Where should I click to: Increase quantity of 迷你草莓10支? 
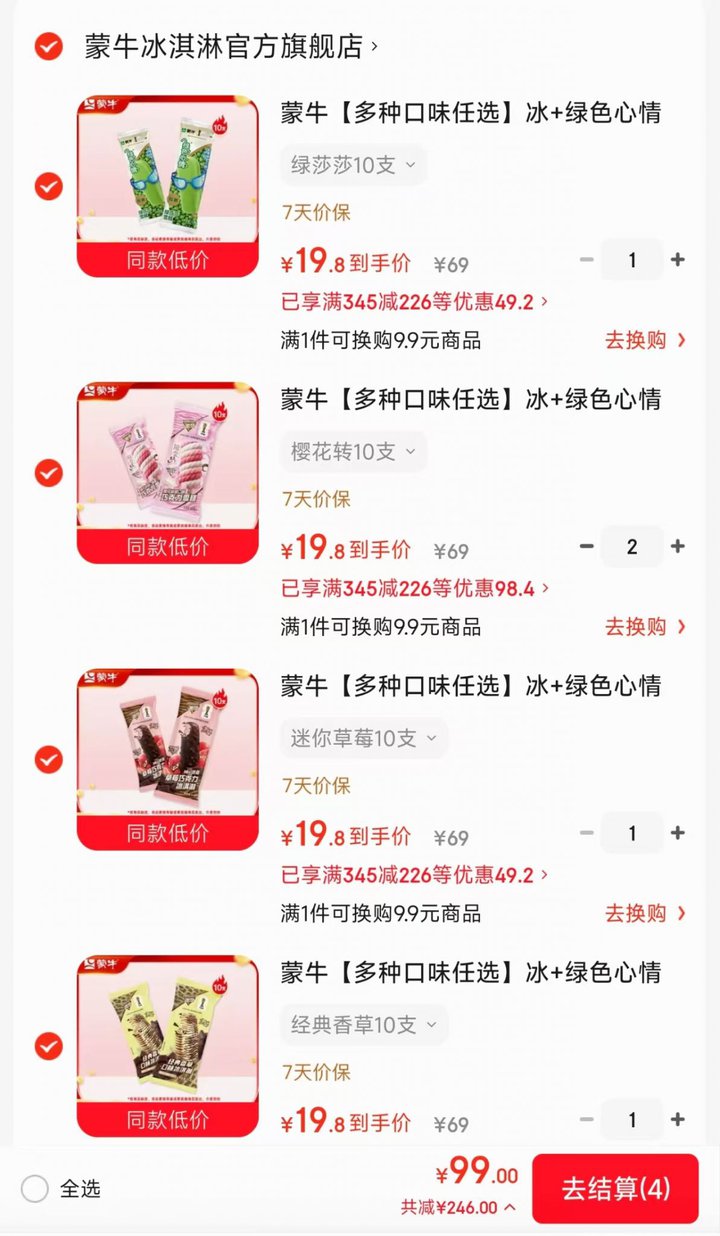point(677,833)
